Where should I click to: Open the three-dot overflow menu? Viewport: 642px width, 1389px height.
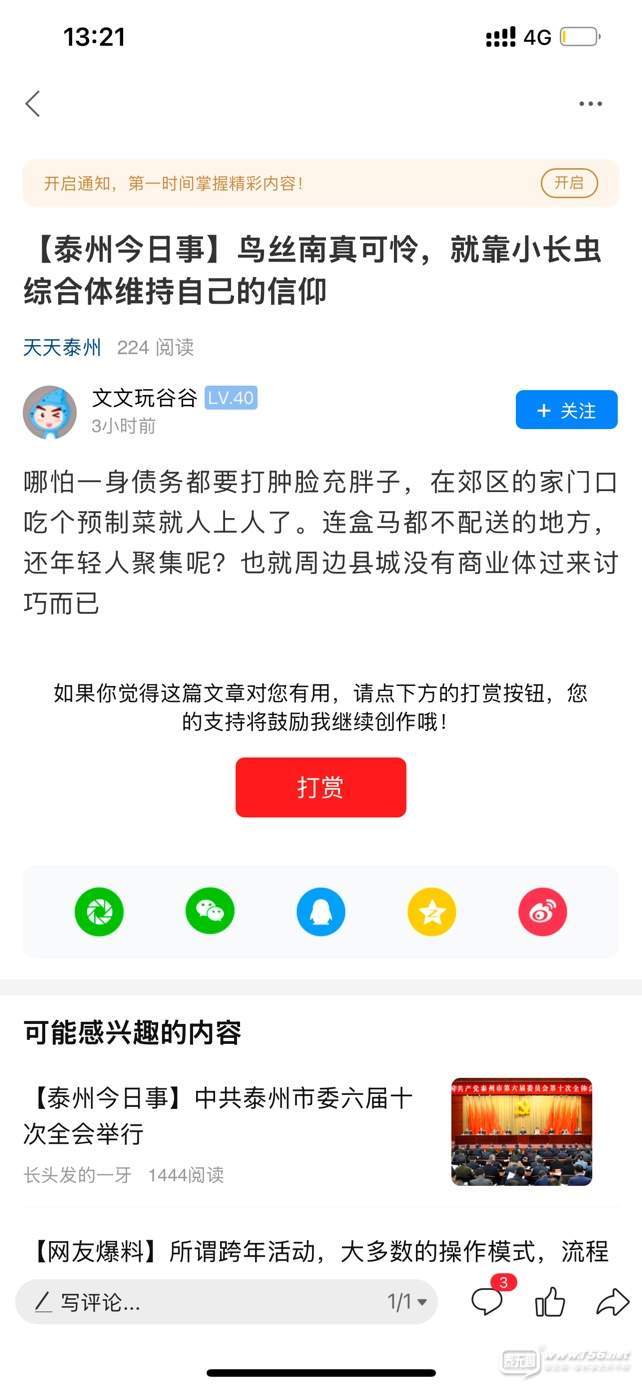(x=590, y=103)
